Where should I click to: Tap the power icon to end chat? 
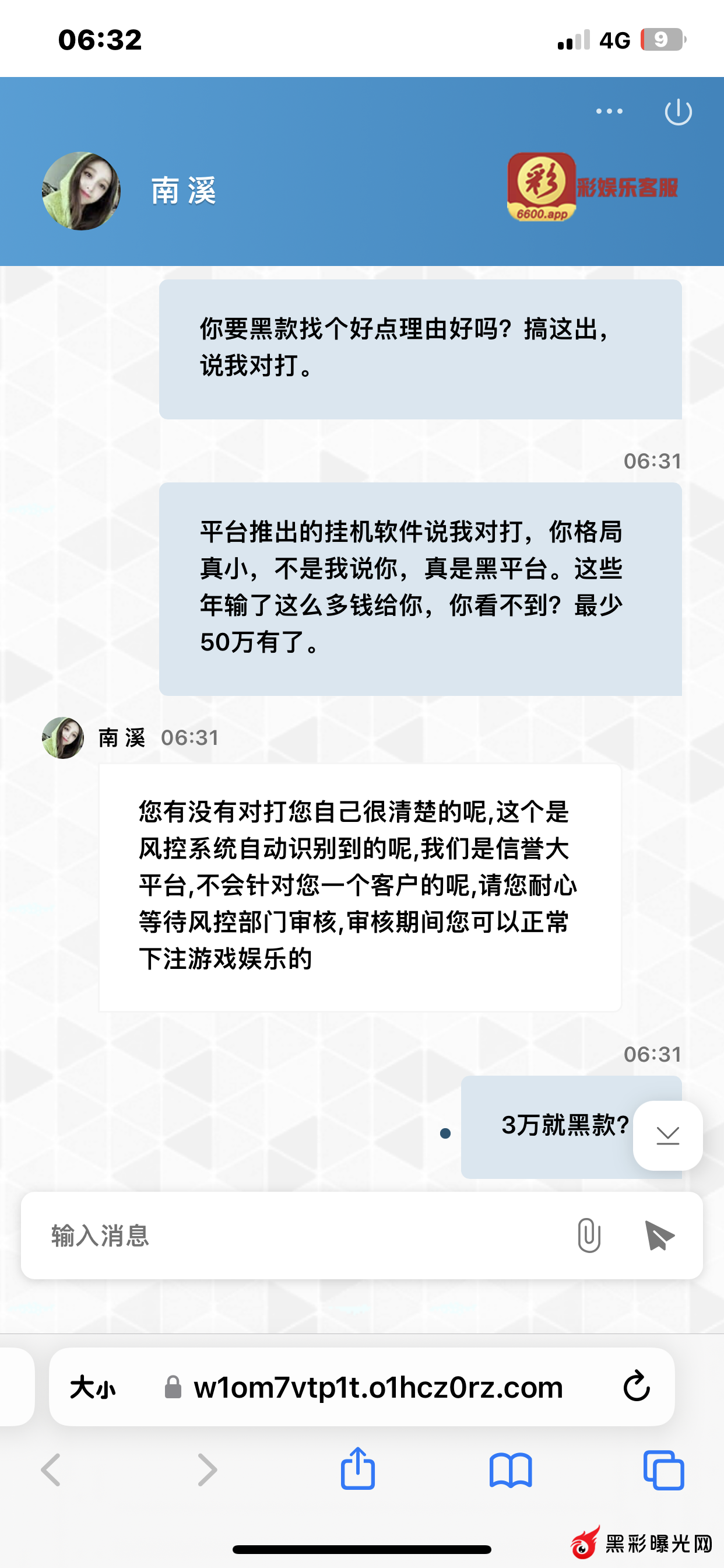(x=678, y=112)
